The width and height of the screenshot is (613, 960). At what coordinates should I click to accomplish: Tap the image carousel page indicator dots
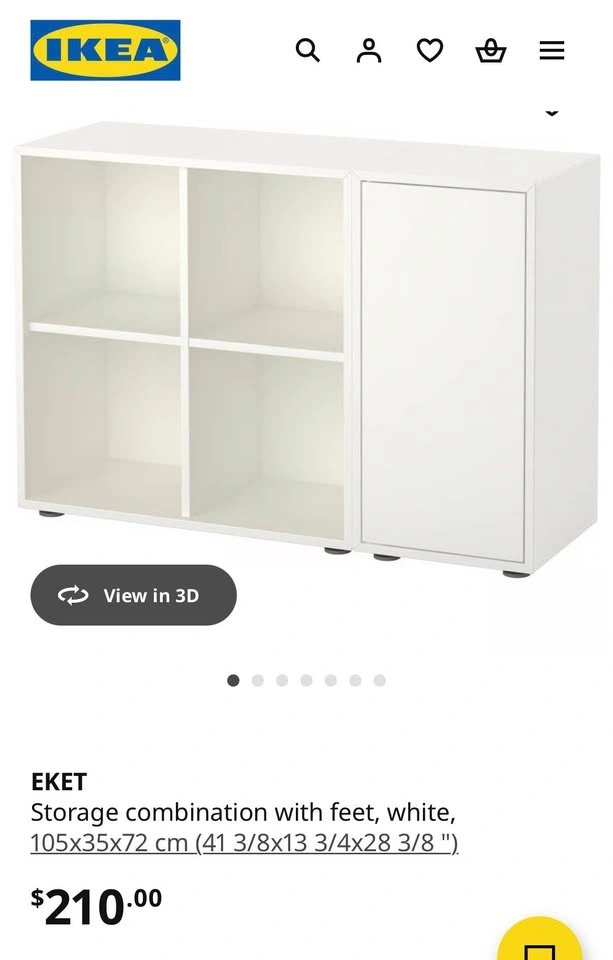[306, 680]
